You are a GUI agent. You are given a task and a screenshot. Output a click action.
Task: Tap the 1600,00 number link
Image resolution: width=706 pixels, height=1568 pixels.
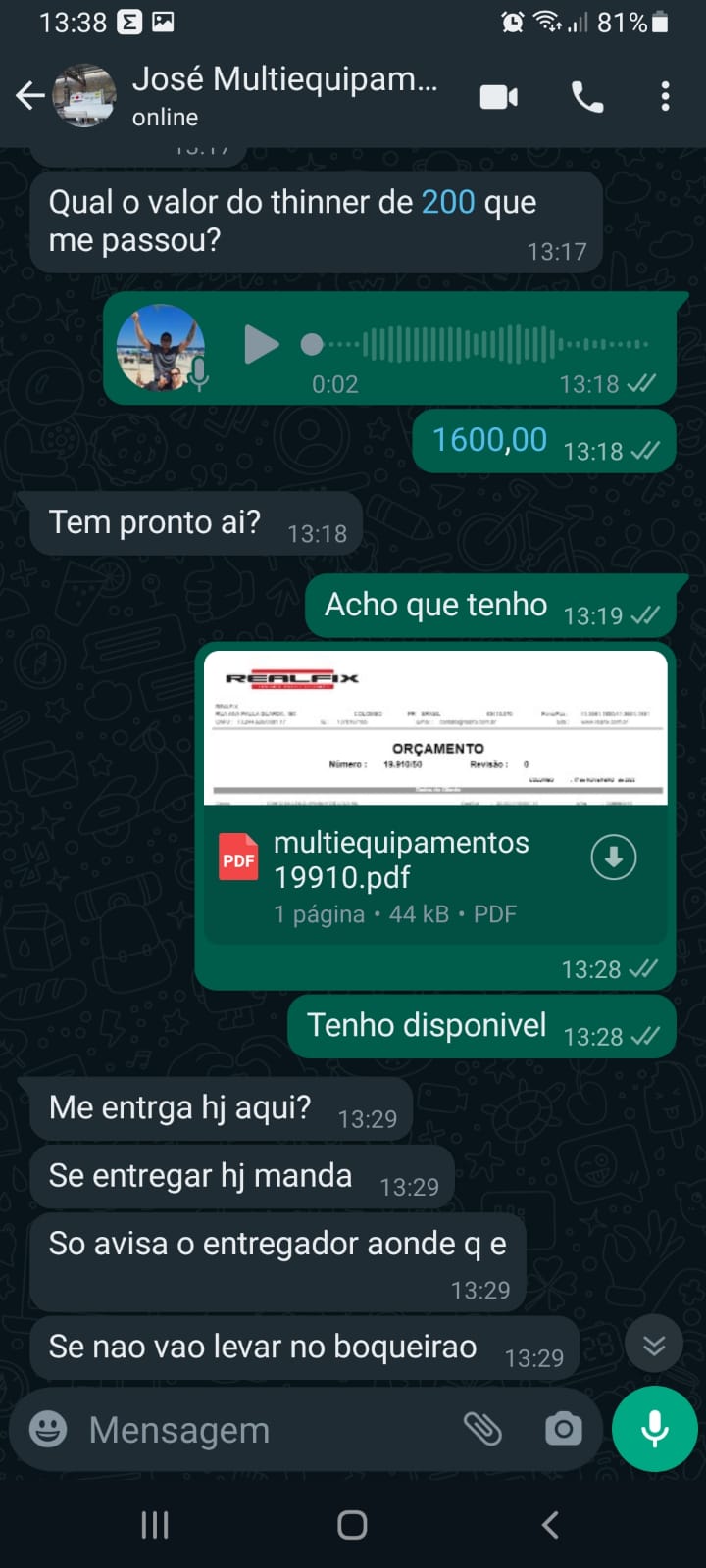coord(489,440)
